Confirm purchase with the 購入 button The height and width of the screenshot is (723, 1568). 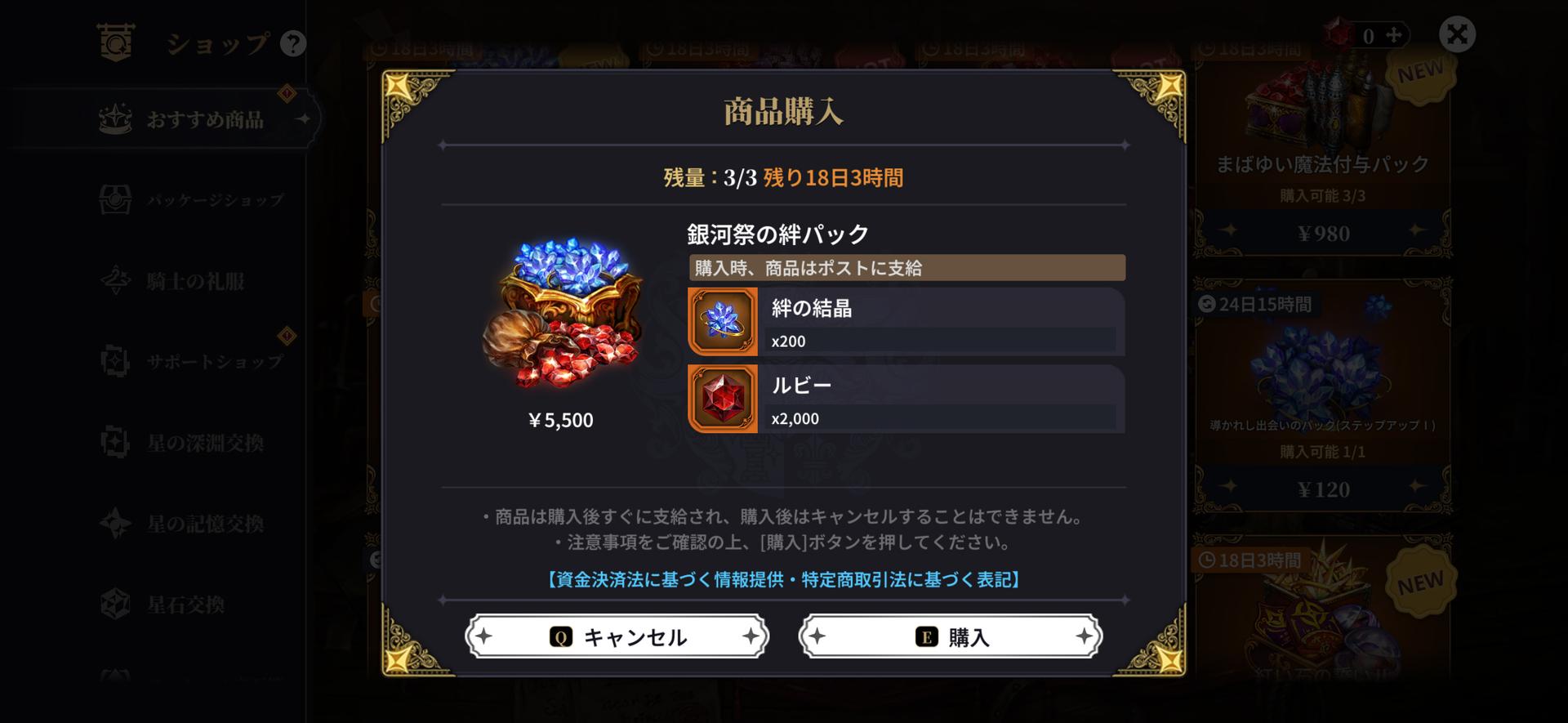[951, 636]
